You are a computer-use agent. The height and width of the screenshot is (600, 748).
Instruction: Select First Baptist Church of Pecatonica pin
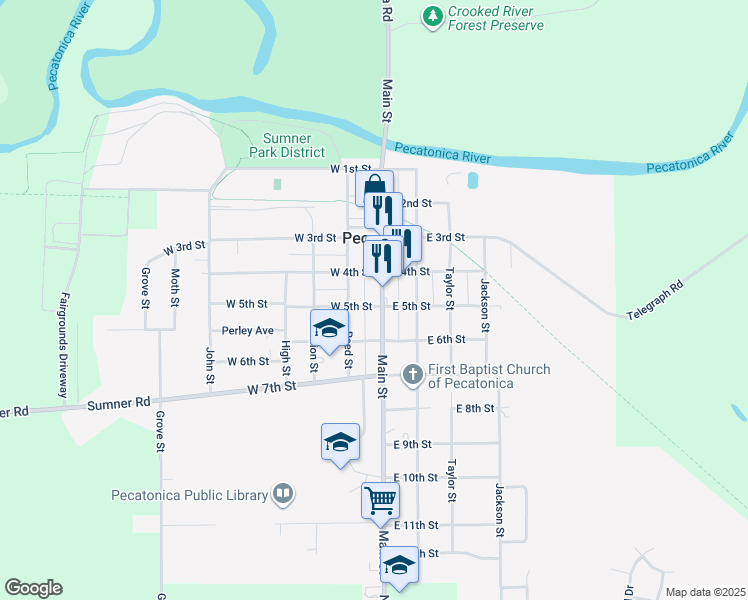[x=413, y=374]
